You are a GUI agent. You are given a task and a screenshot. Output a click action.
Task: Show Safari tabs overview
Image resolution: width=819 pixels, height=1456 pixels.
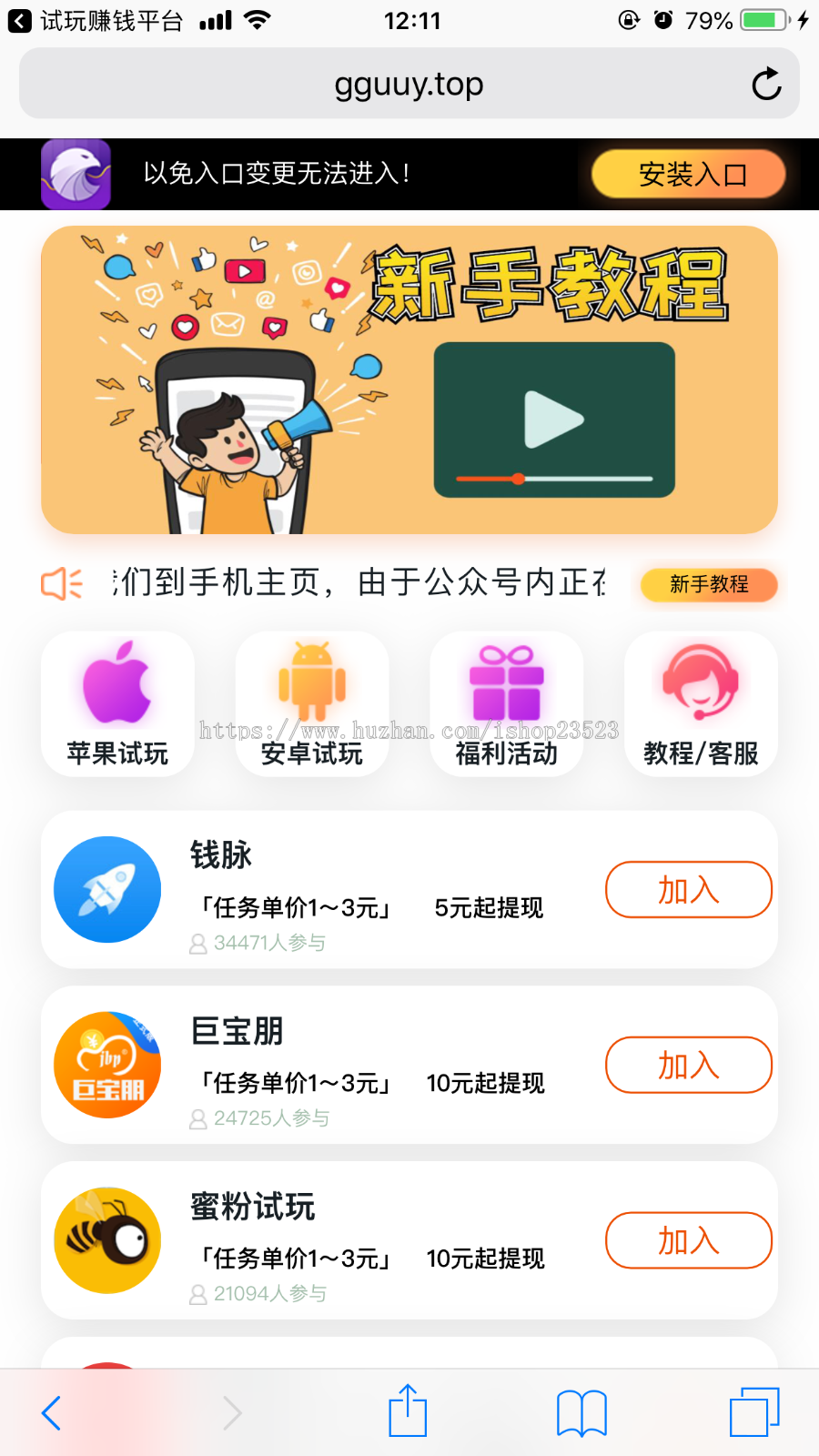pyautogui.click(x=754, y=1410)
